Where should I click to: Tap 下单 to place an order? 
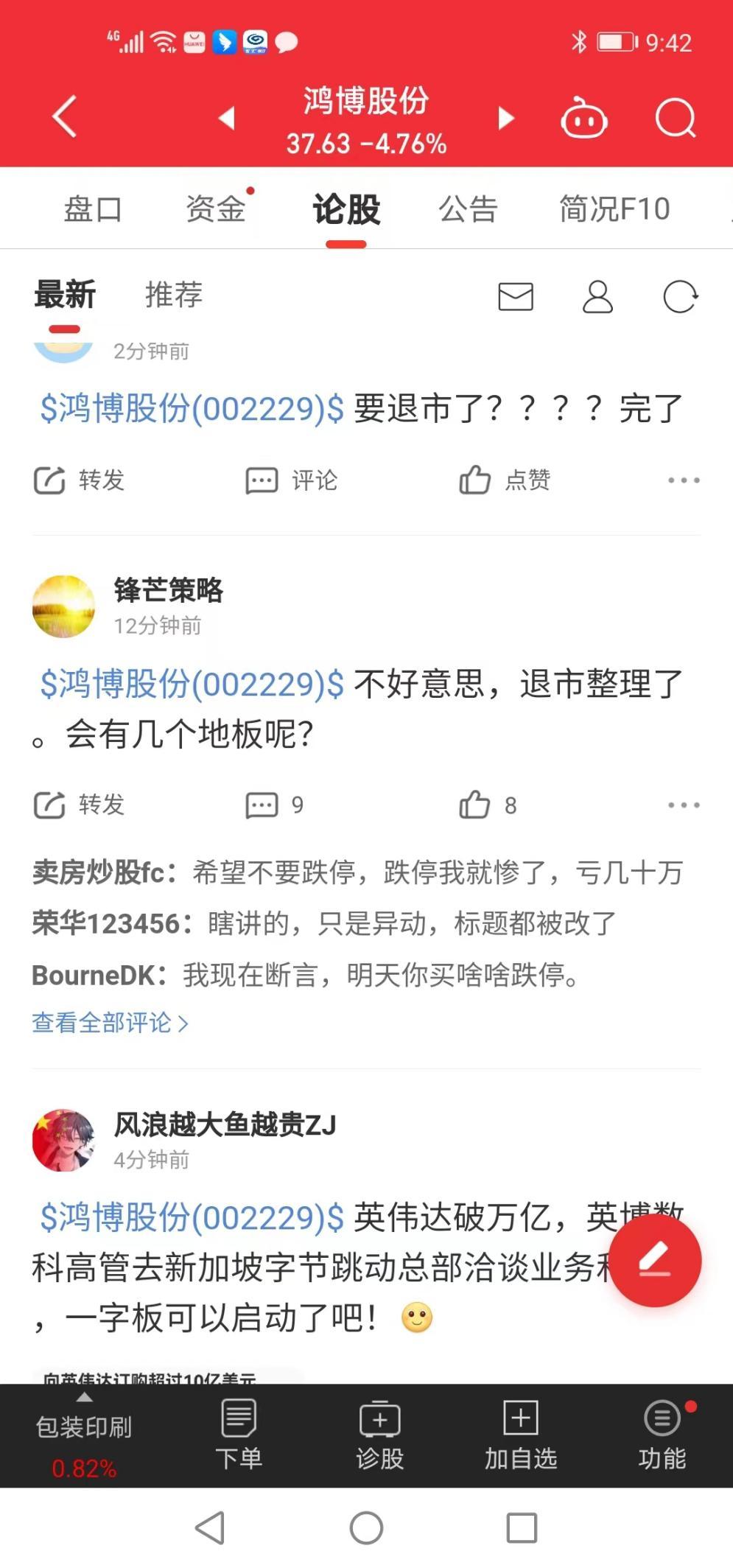click(x=239, y=1435)
